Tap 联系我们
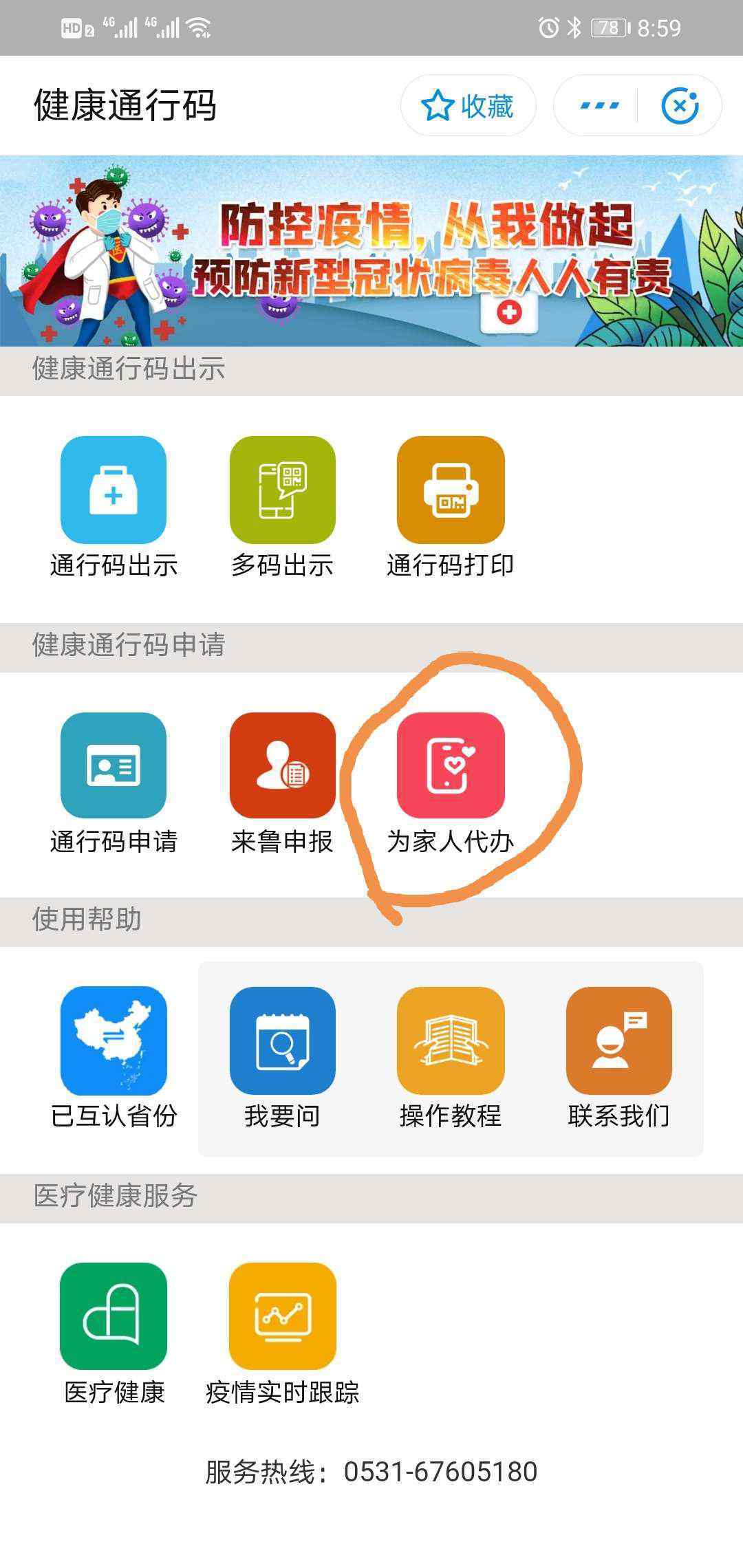This screenshot has width=743, height=1568. [x=618, y=1058]
